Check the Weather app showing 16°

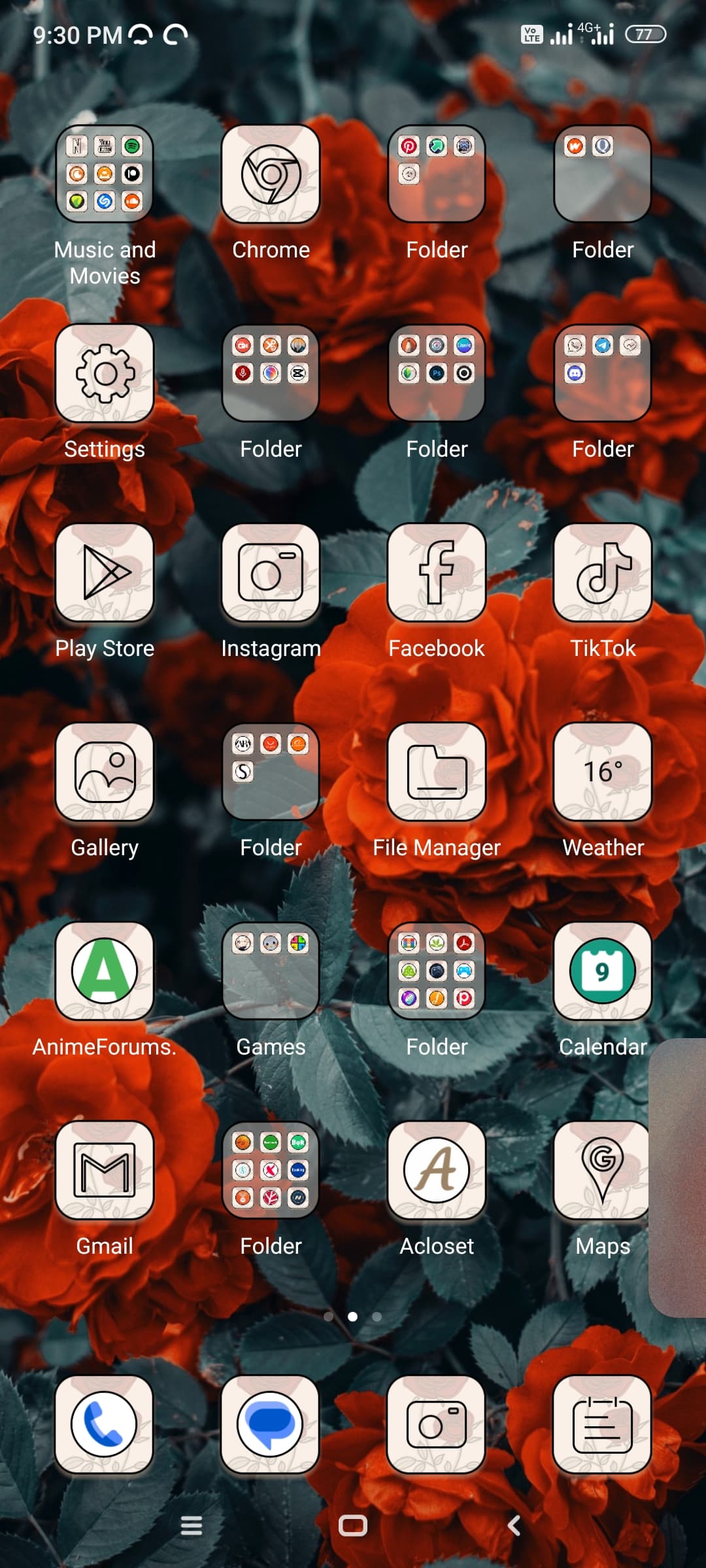click(x=603, y=772)
